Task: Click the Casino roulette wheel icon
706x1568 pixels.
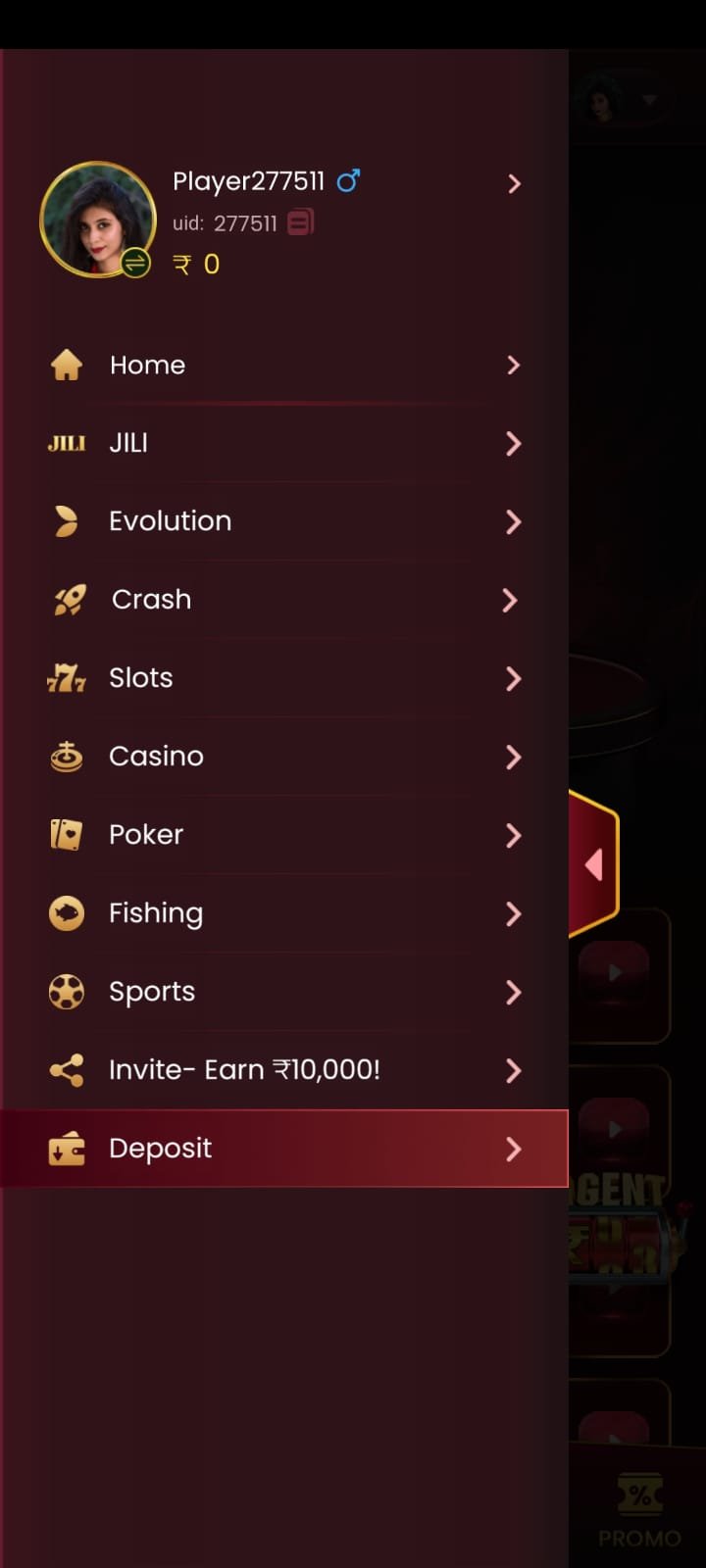Action: point(66,756)
